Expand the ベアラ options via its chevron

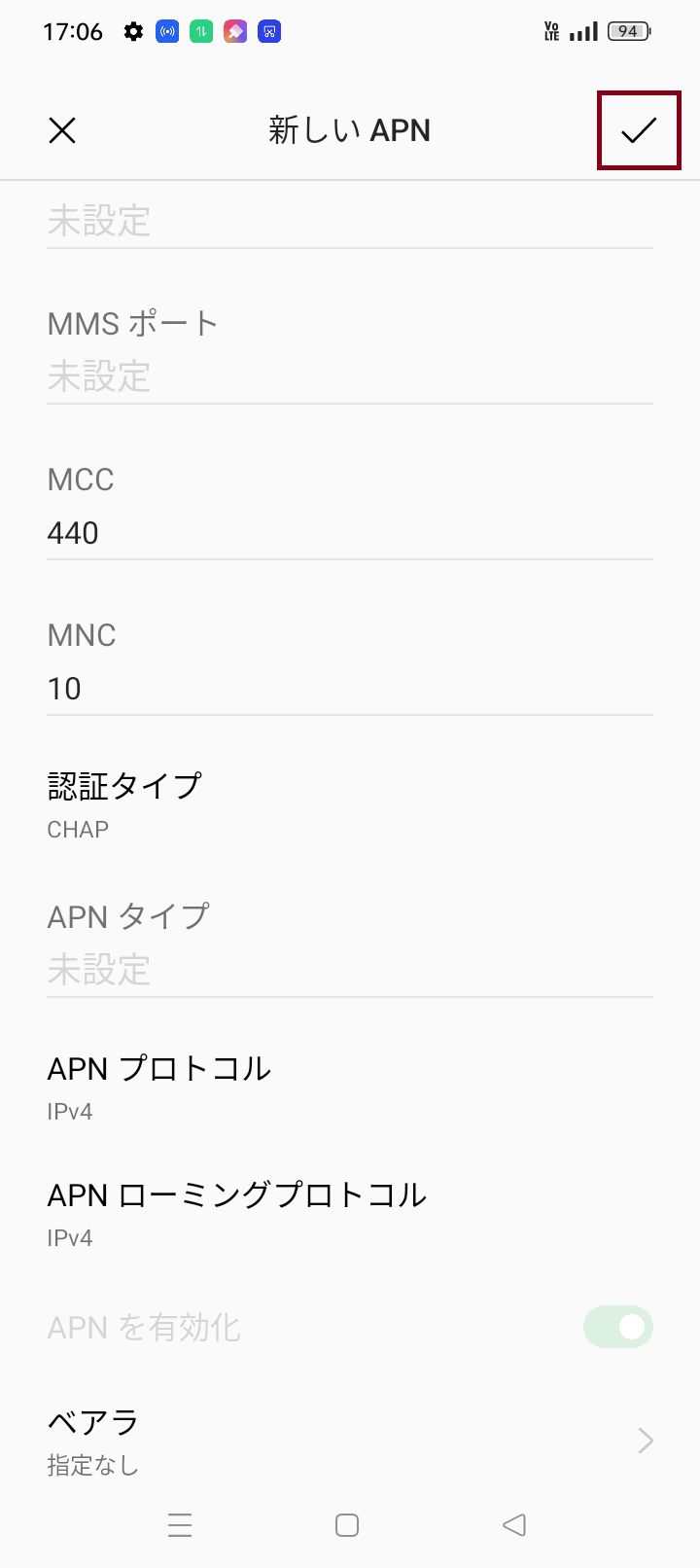(x=647, y=1441)
